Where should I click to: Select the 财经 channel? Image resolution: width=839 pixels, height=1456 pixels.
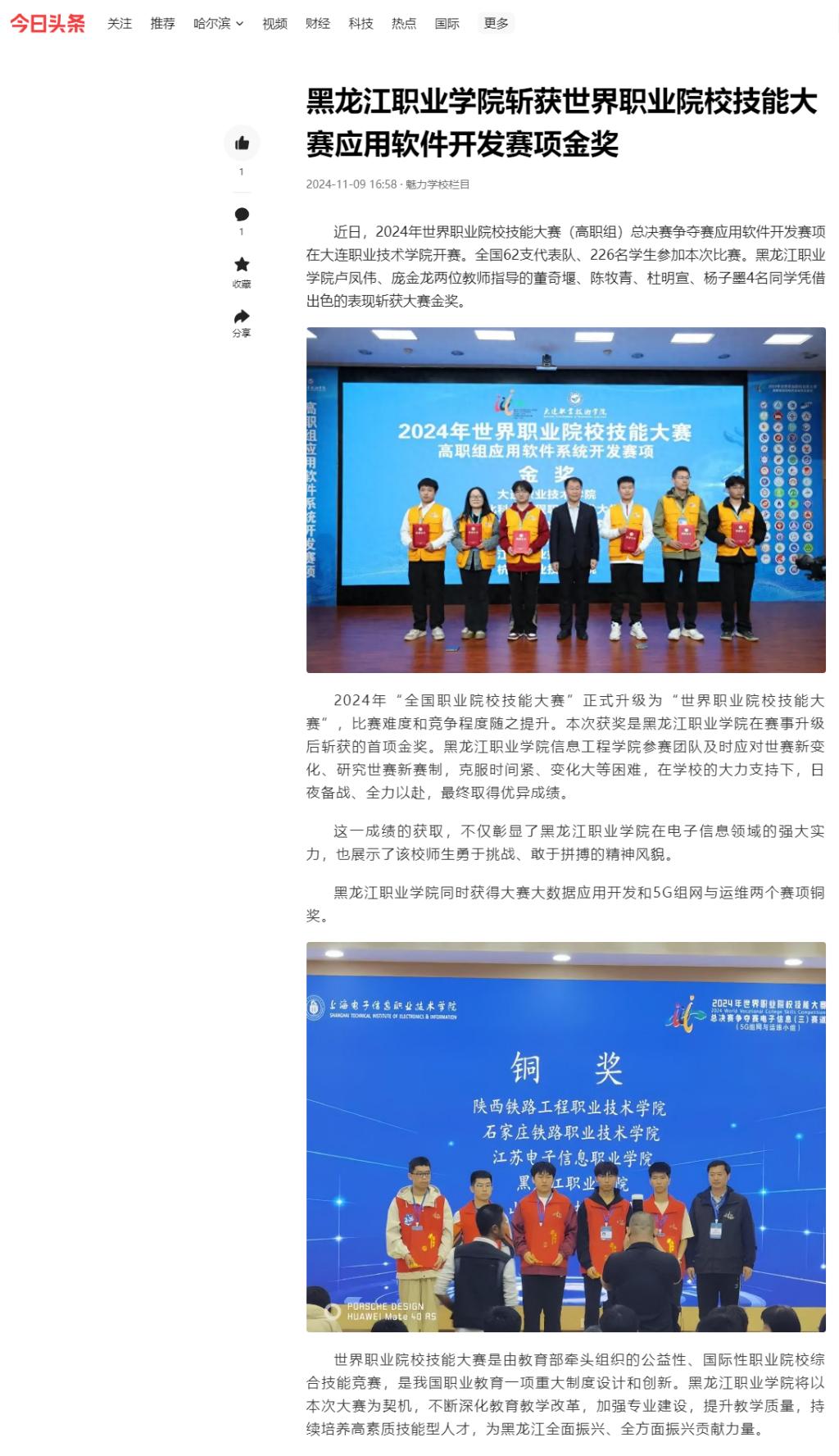point(318,24)
